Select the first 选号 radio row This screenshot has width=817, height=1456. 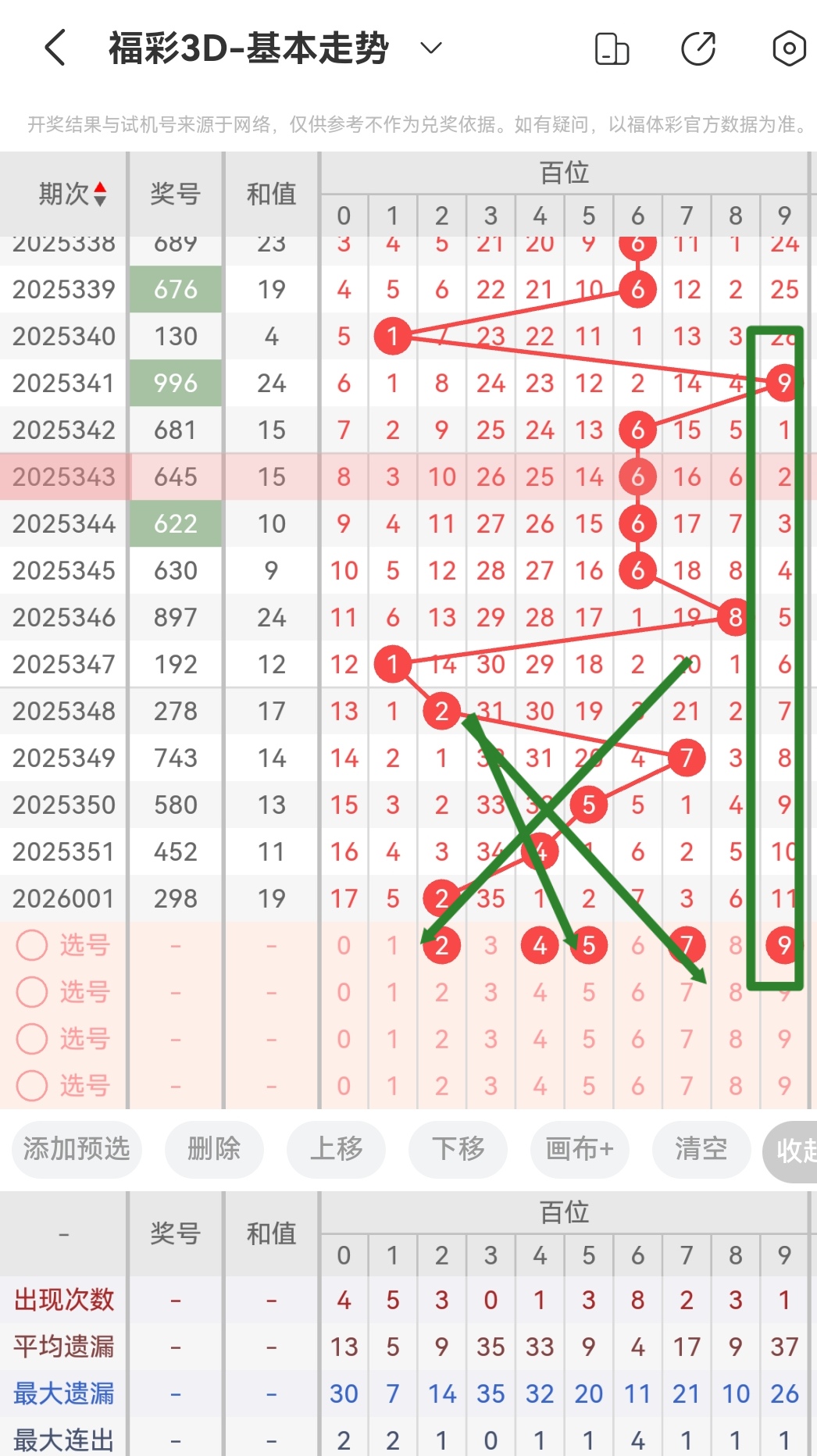[32, 945]
